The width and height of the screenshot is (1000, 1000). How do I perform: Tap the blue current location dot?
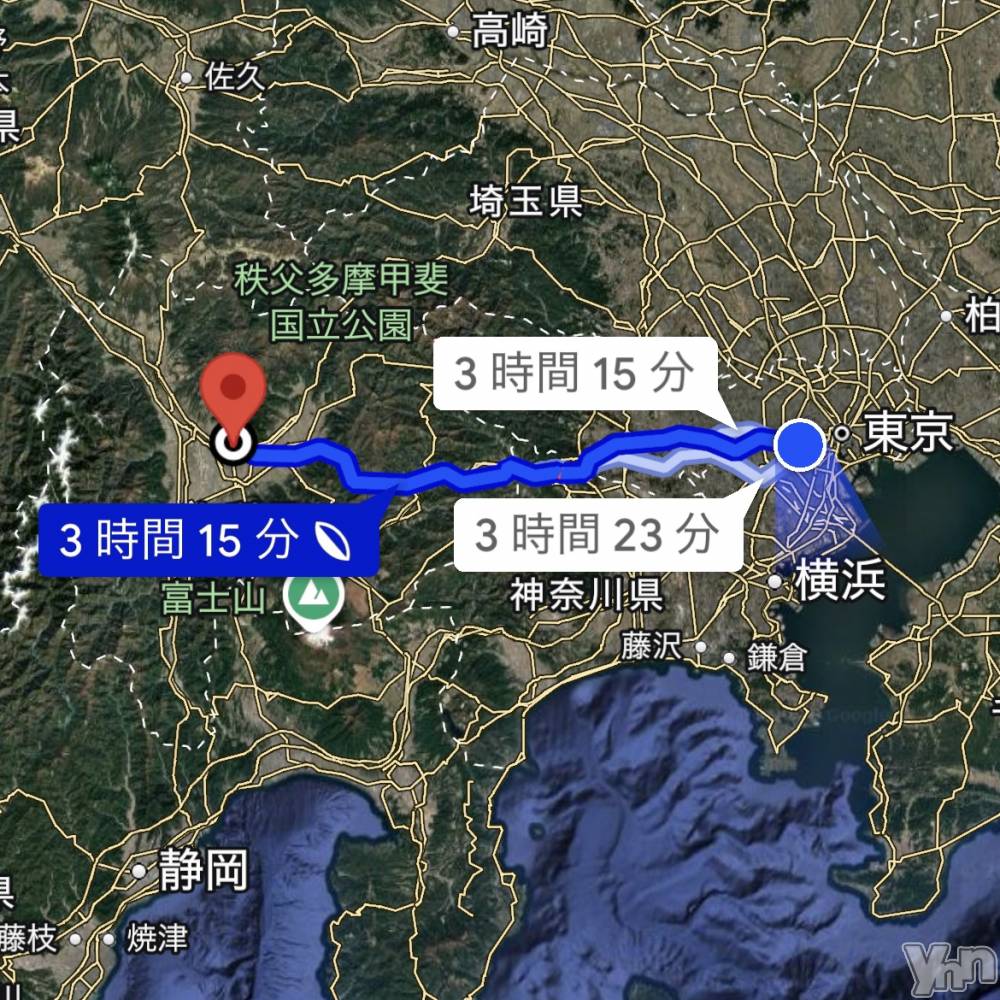pos(799,445)
